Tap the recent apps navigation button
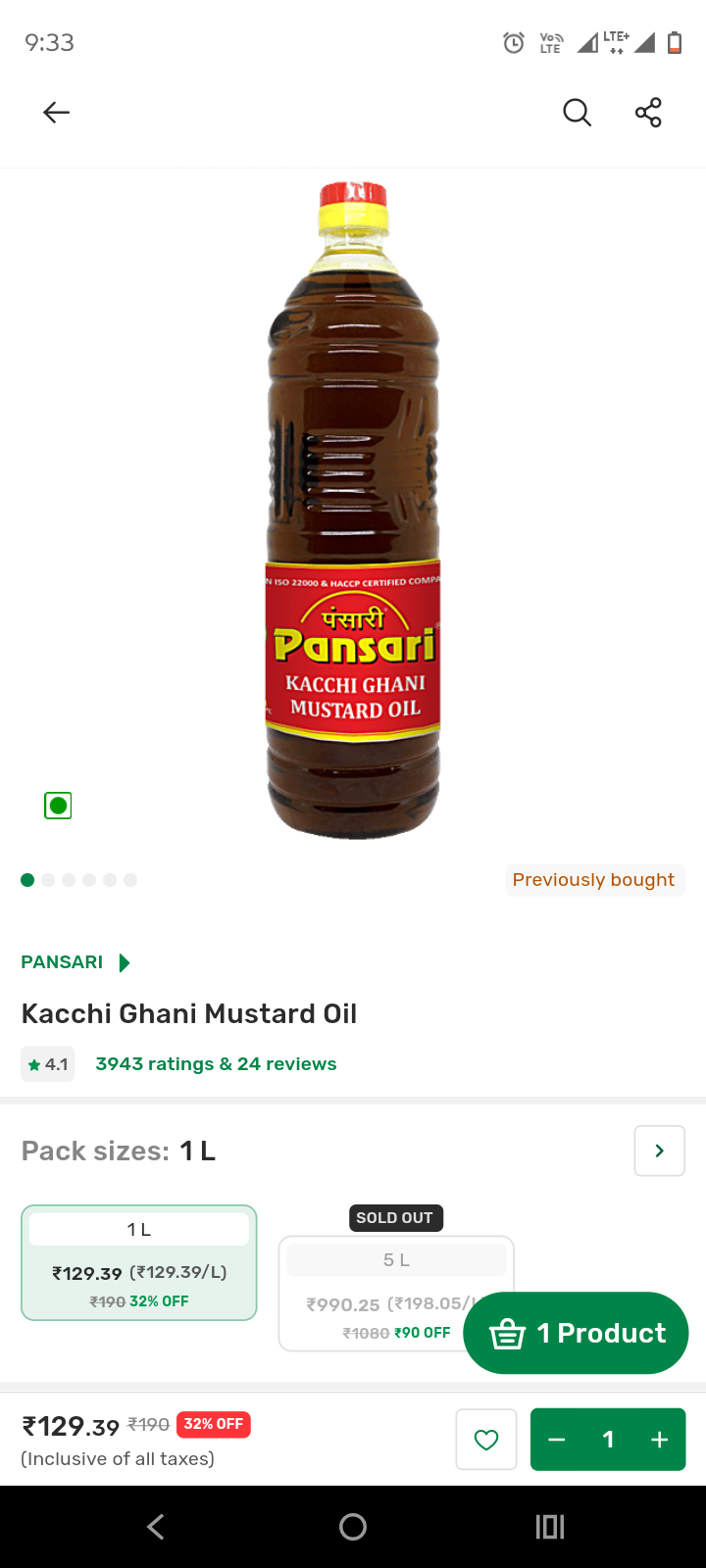Viewport: 706px width, 1568px height. point(549,1526)
